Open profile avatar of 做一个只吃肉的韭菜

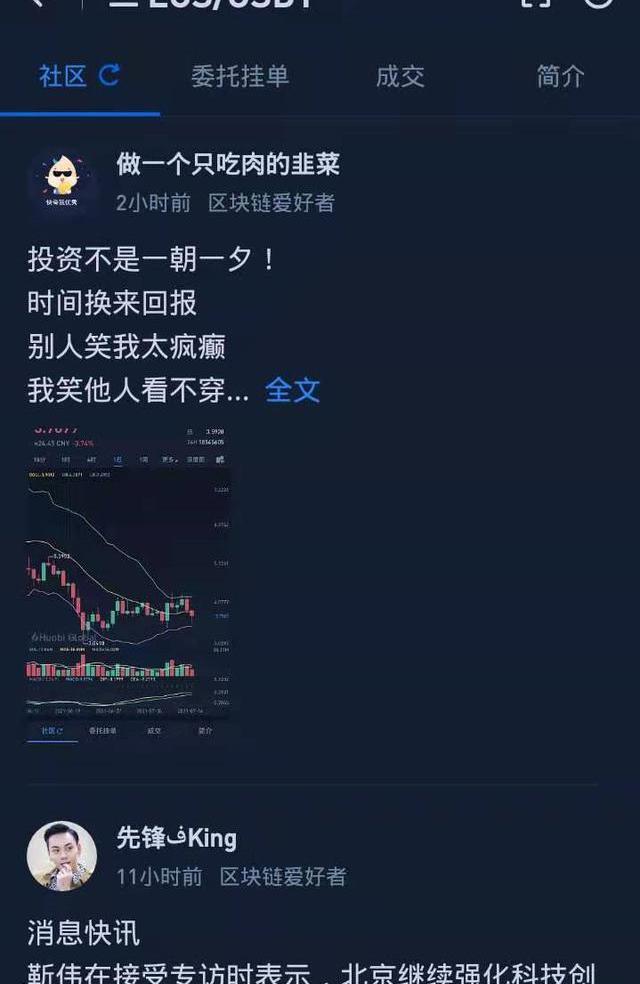62,182
